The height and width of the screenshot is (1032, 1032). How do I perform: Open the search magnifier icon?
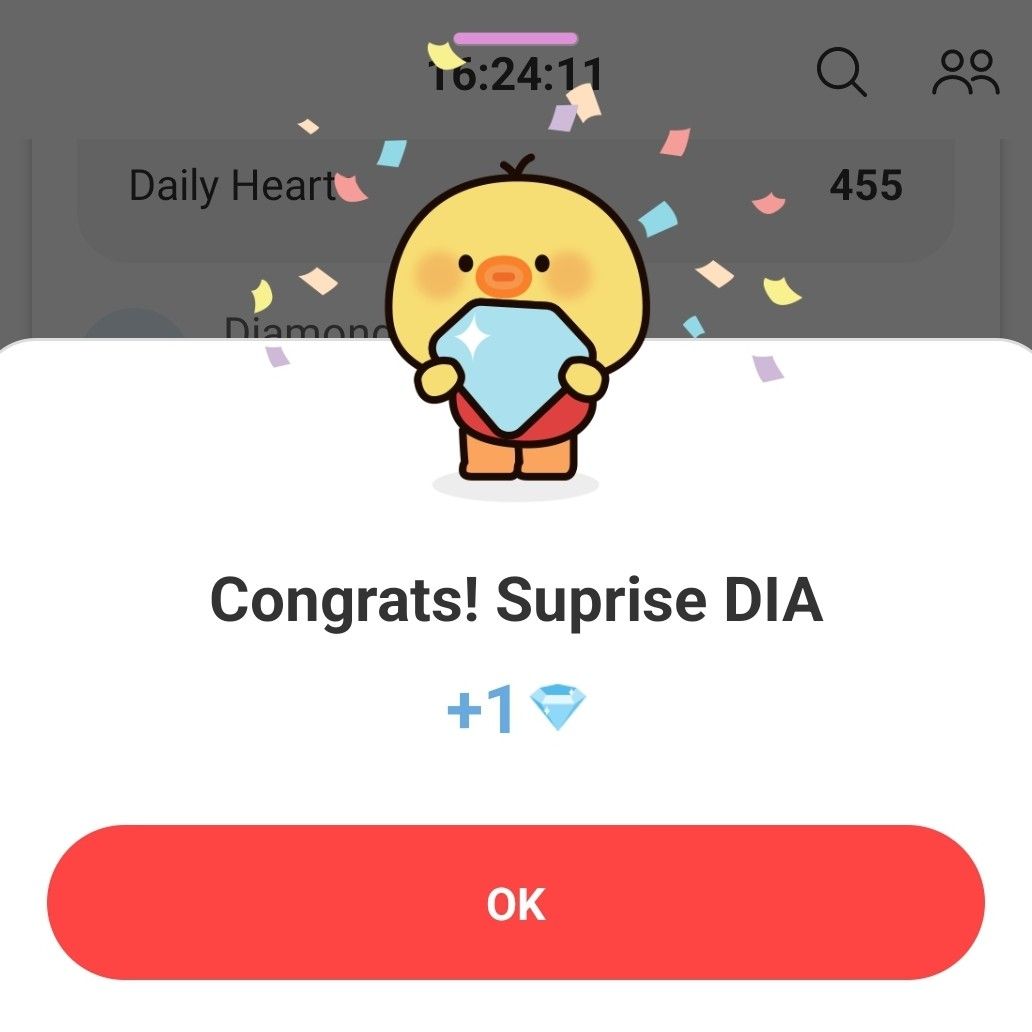coord(842,73)
